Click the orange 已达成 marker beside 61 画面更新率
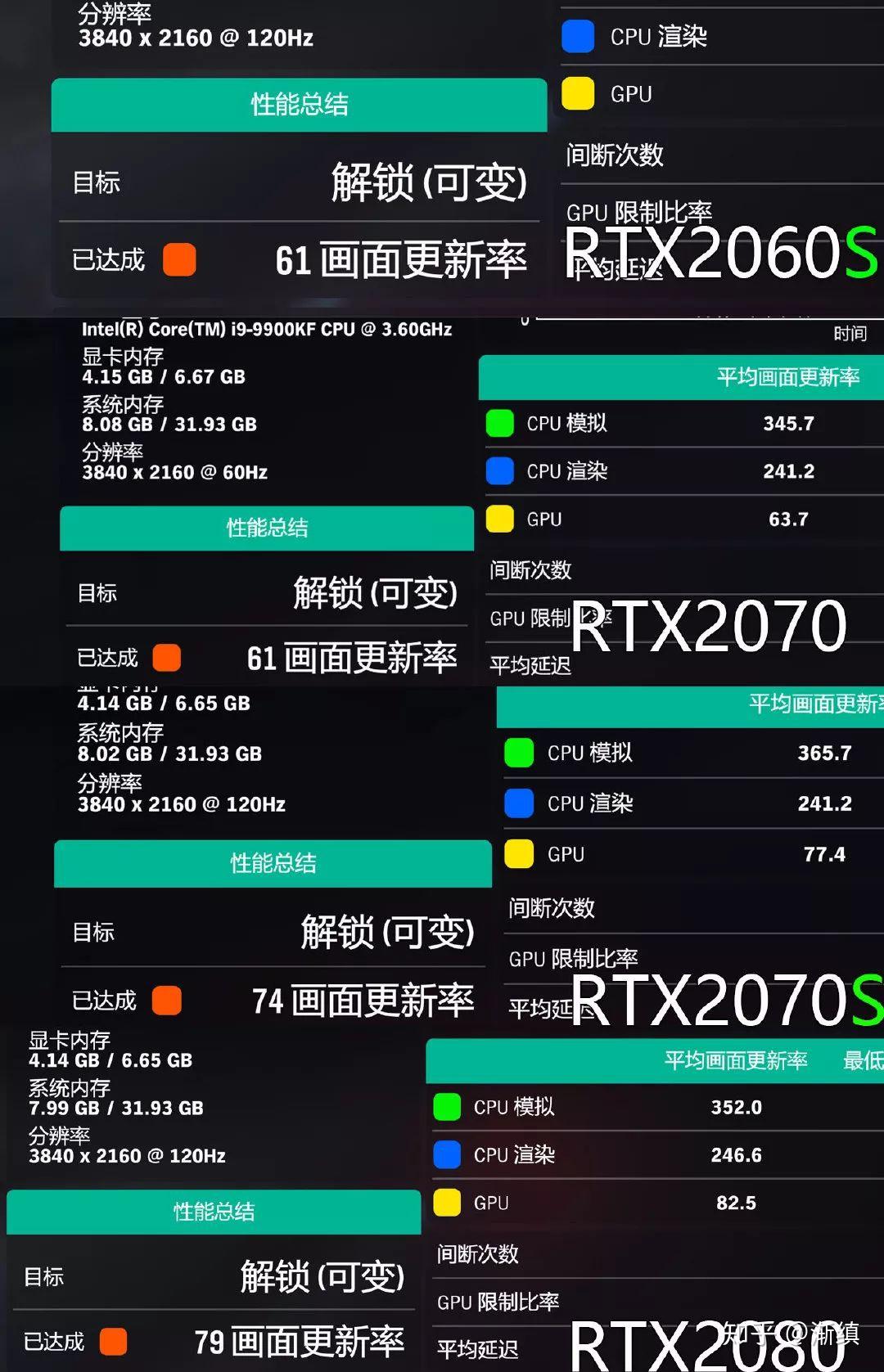 pos(169,657)
